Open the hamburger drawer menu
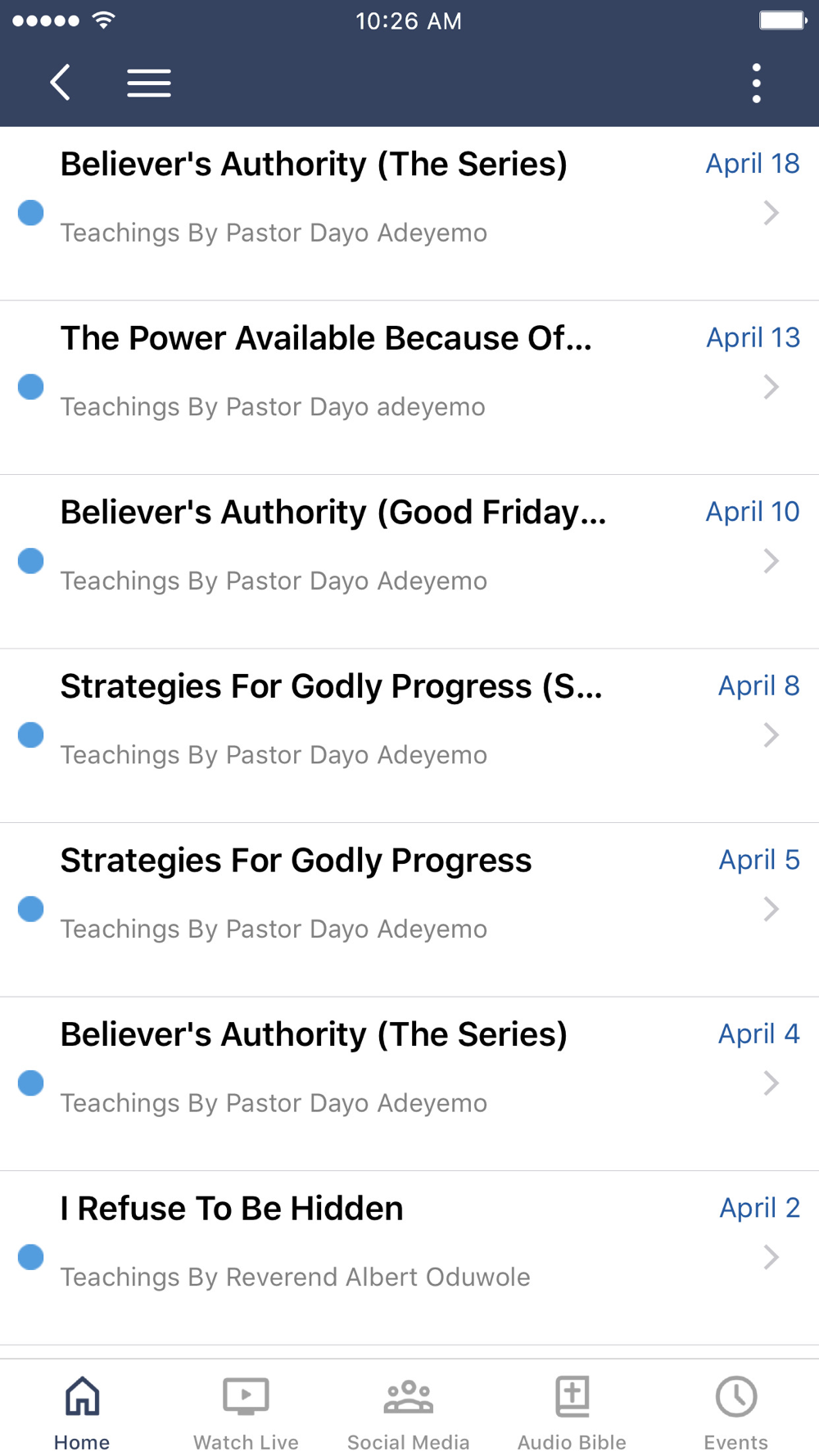The height and width of the screenshot is (1456, 819). 149,83
